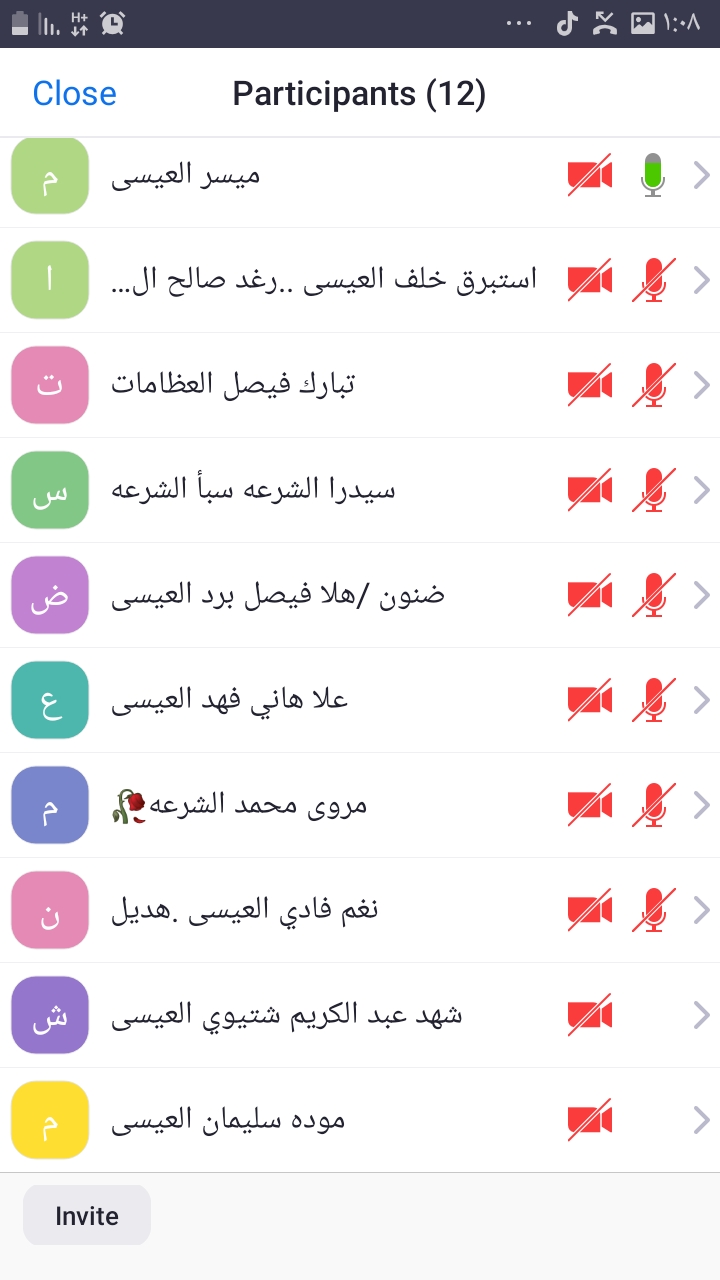
Task: Expand options for ميسر العيسى via the chevron
Action: (x=702, y=175)
